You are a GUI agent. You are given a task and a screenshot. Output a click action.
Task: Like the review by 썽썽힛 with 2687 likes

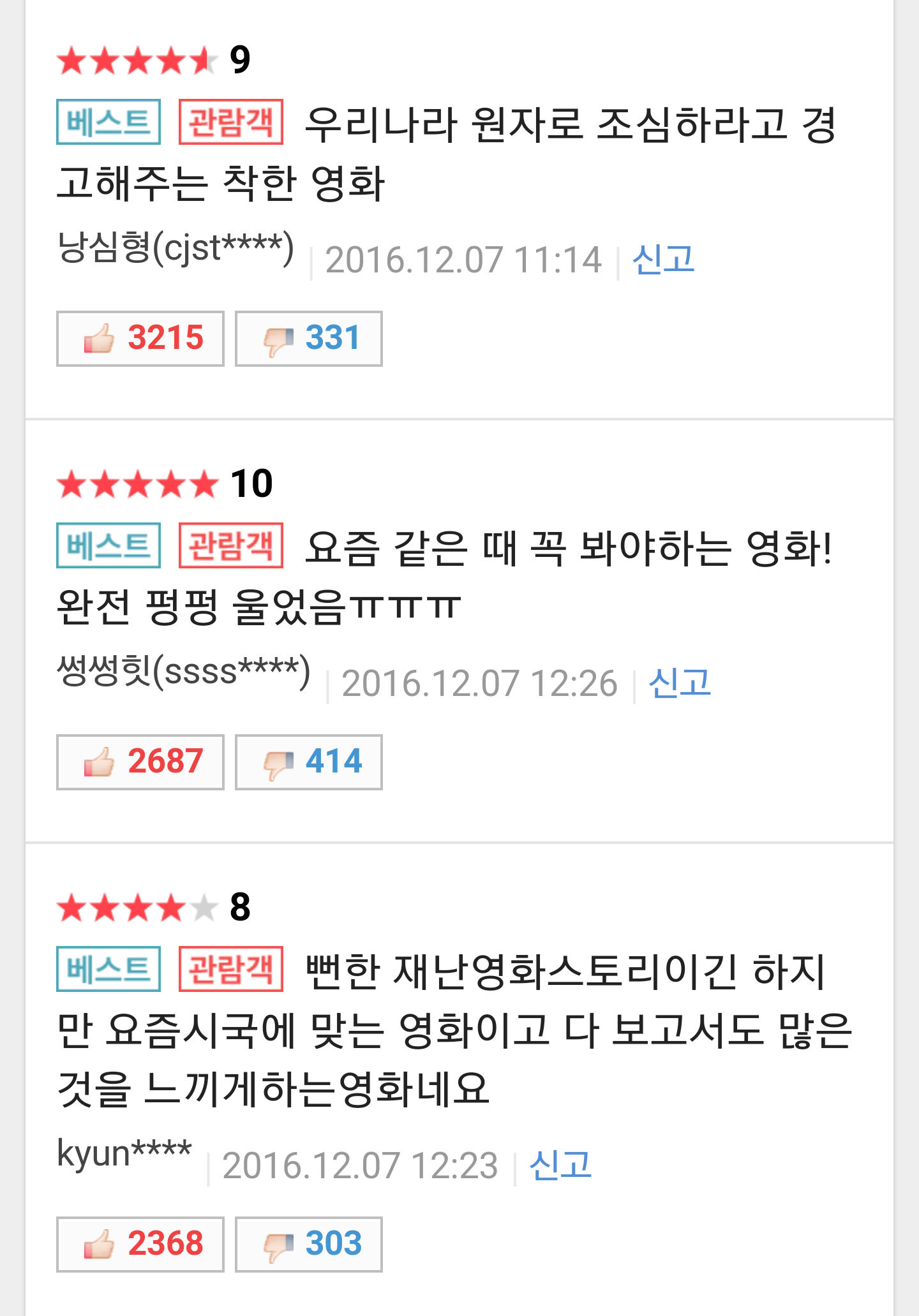pos(140,762)
